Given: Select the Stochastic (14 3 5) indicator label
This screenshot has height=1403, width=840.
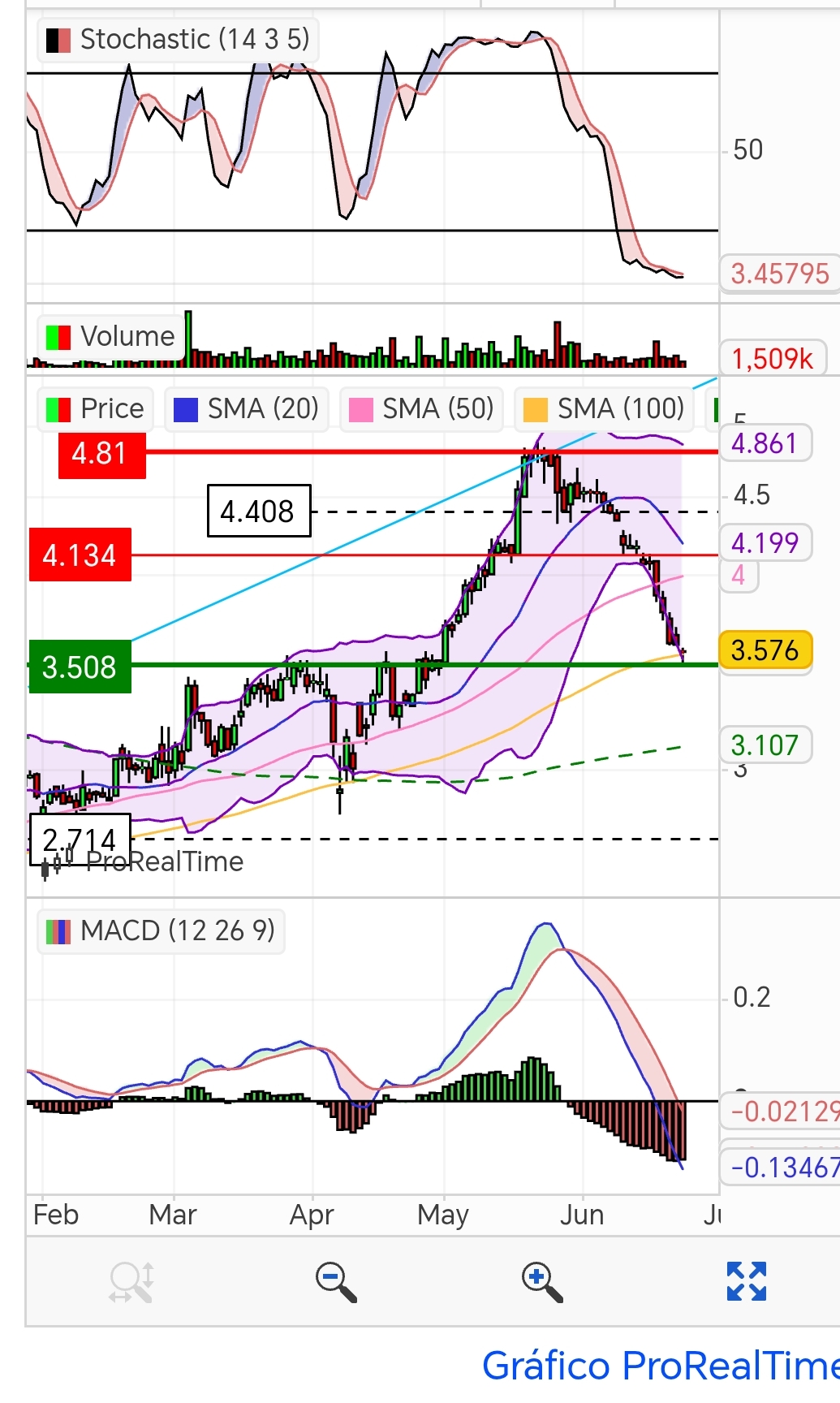Looking at the screenshot, I should (179, 39).
